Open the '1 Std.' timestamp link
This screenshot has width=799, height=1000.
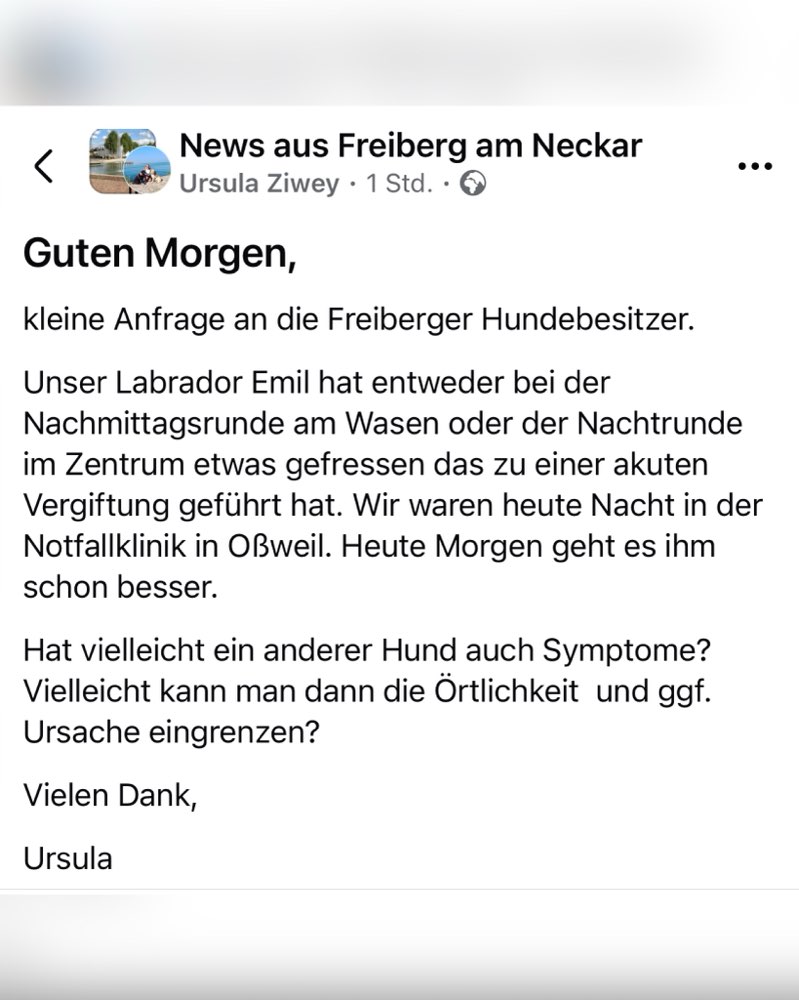(397, 184)
